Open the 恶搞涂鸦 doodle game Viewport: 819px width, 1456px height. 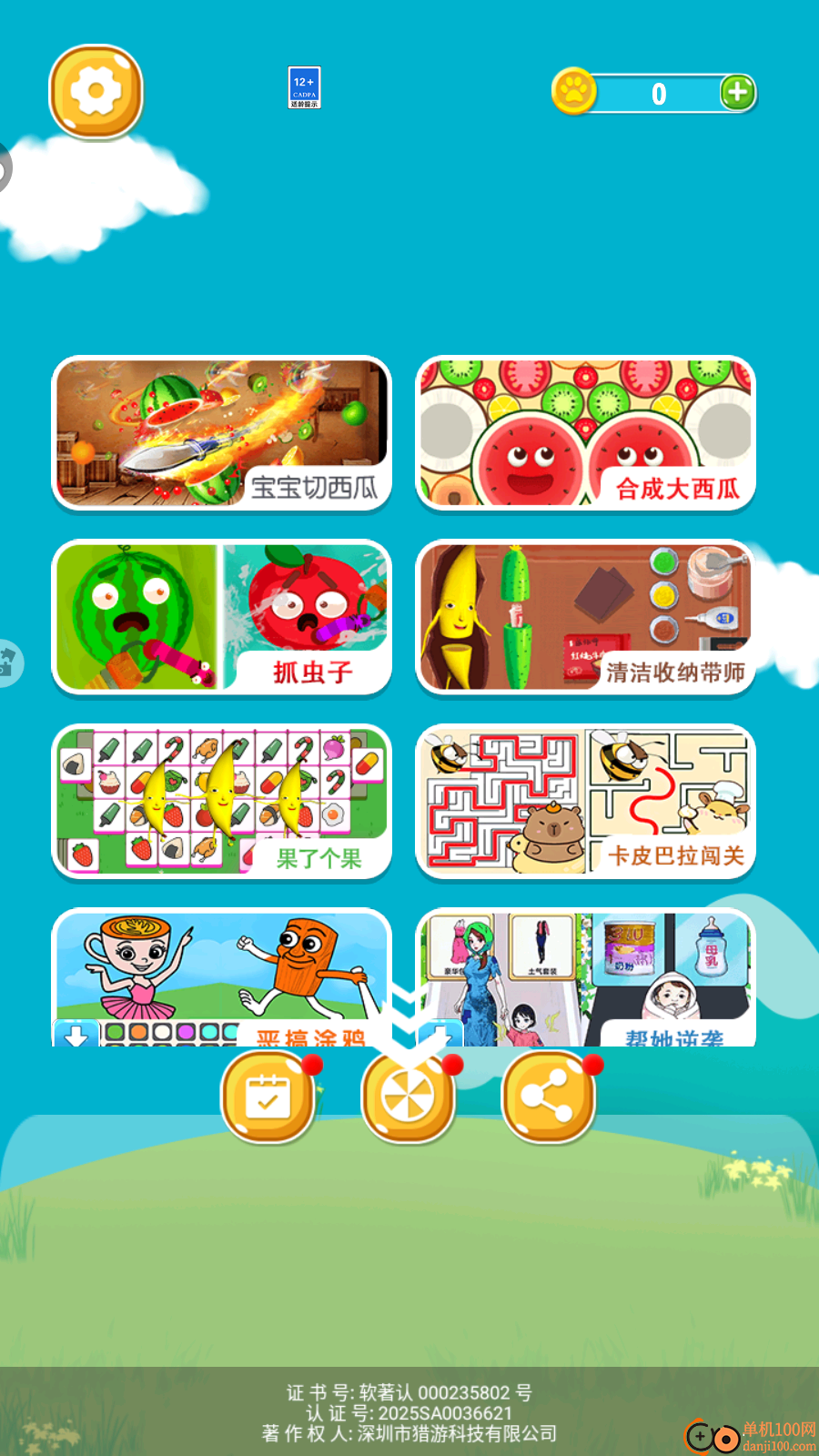222,974
